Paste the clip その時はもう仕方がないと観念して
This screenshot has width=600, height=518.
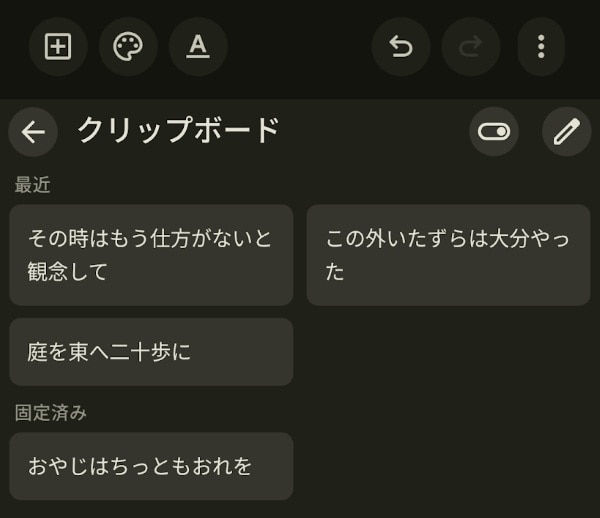pyautogui.click(x=151, y=255)
